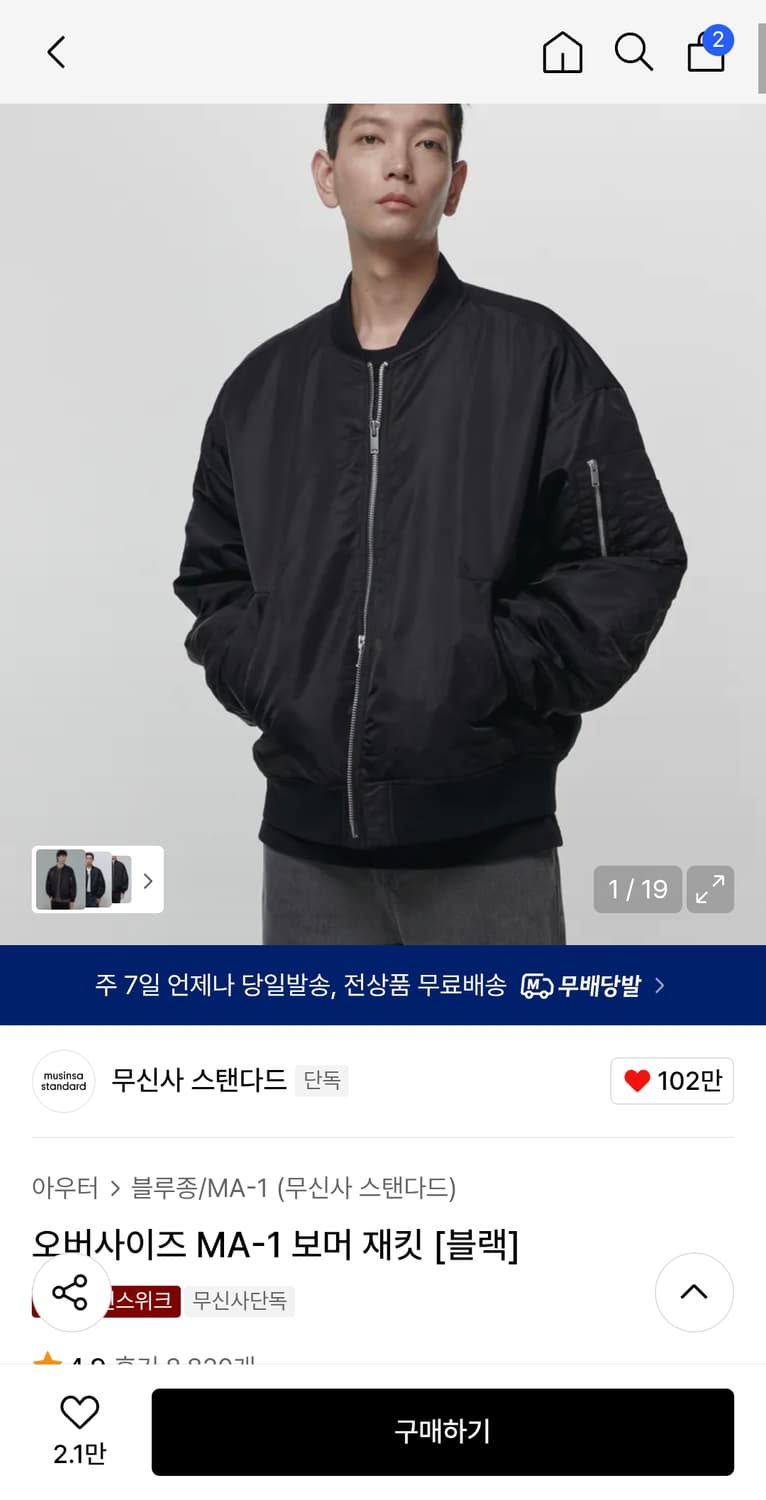Expand the product image to fullscreen
This screenshot has height=1500, width=766.
tap(710, 889)
